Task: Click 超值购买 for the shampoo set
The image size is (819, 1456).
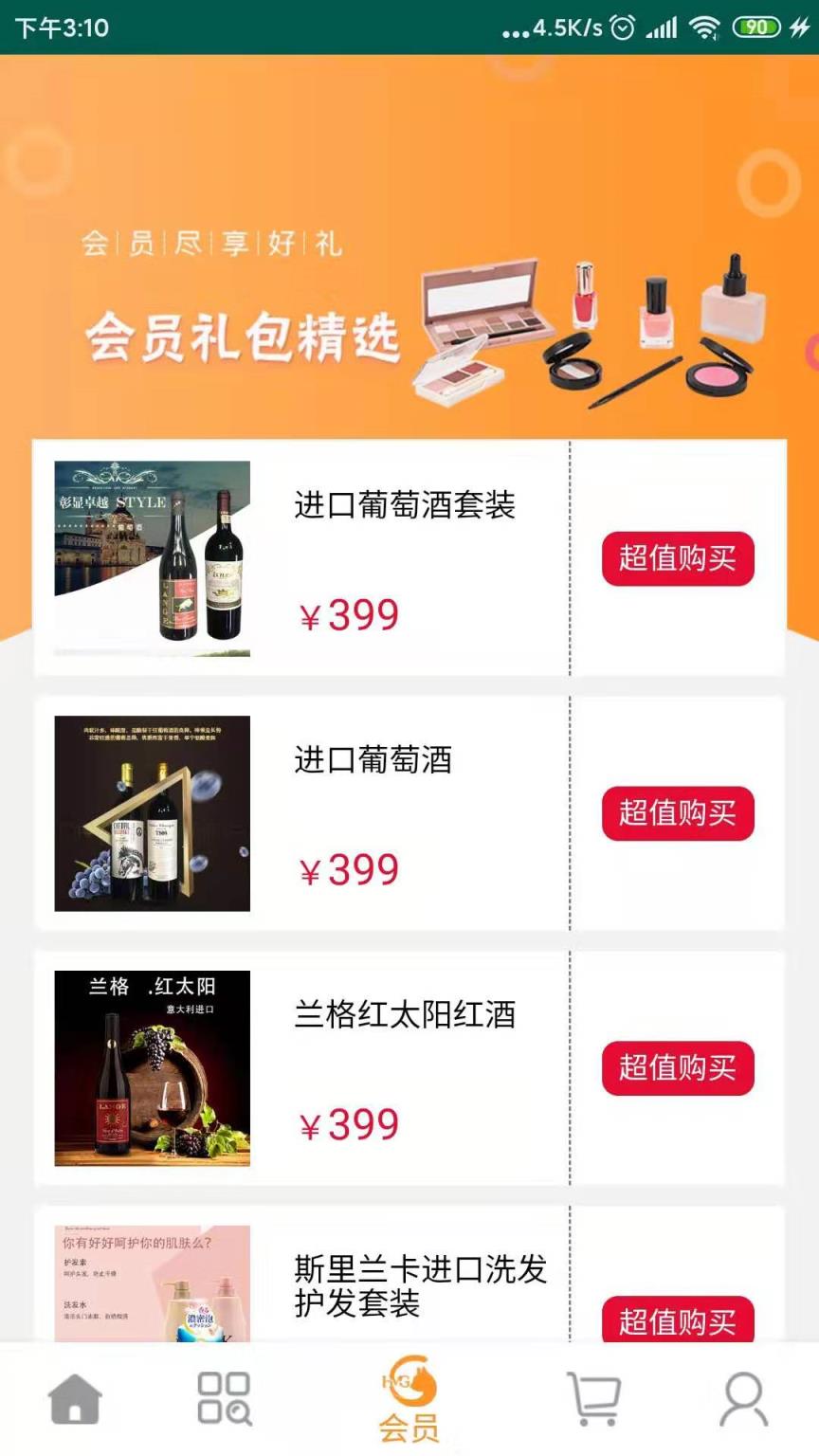Action: 677,1319
